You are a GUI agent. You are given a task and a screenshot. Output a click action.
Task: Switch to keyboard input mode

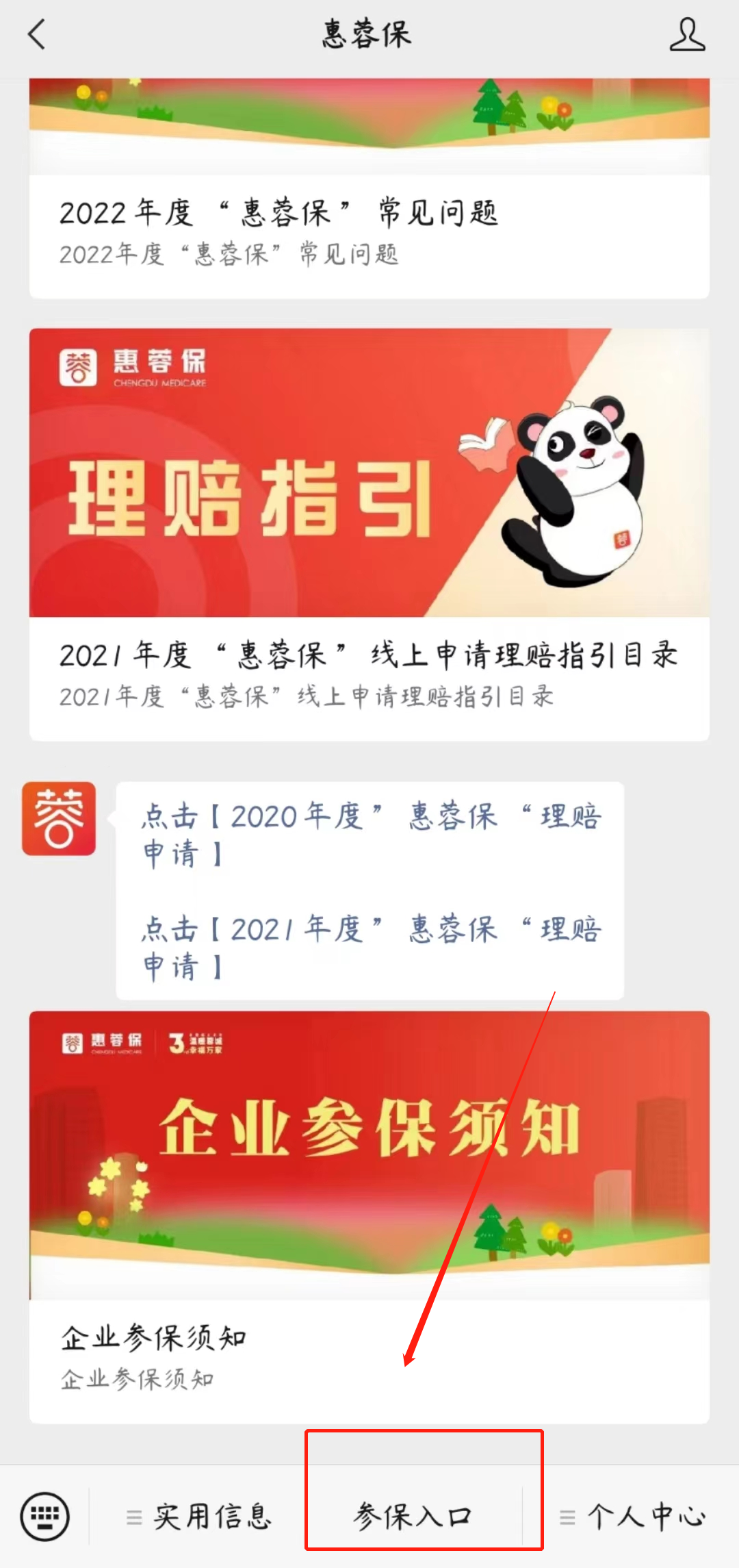coord(45,1517)
